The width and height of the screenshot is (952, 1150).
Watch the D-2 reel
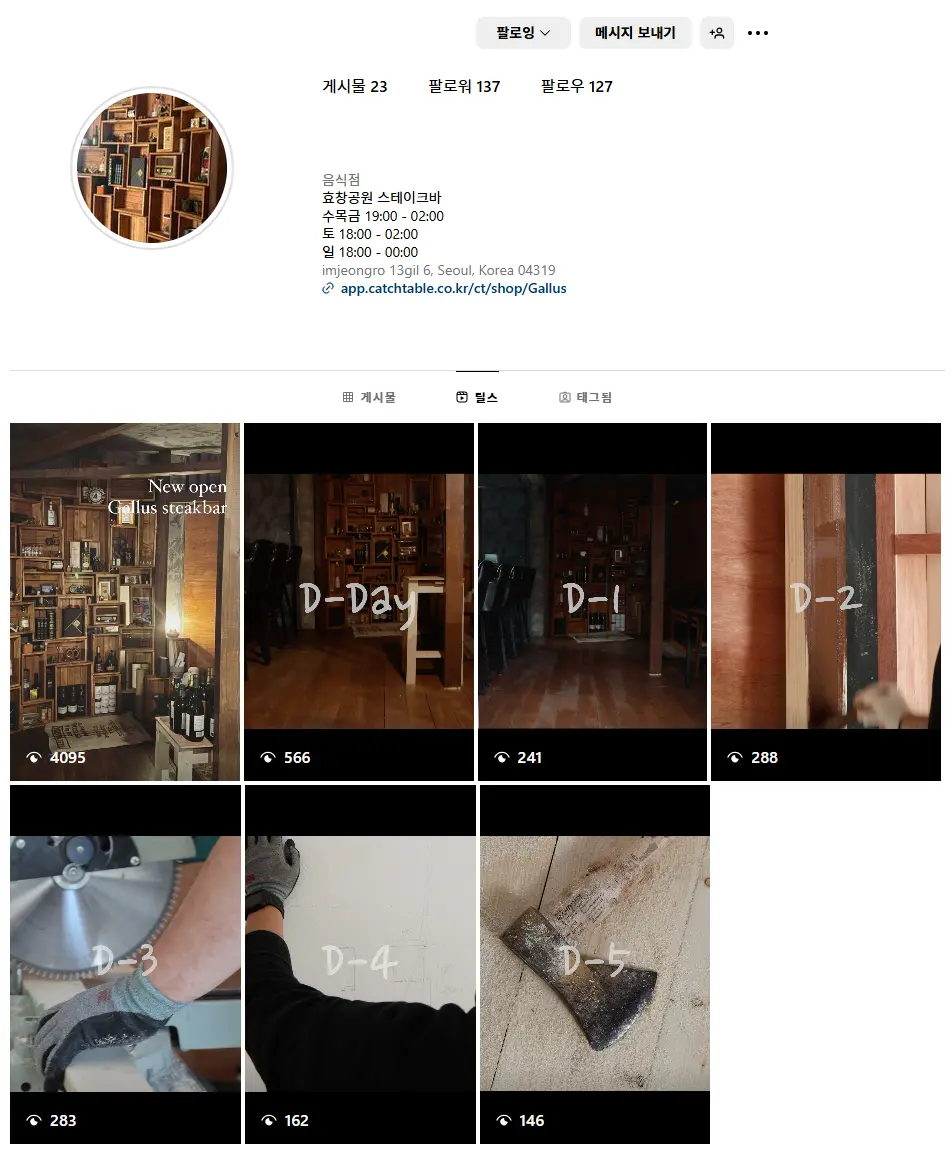tap(825, 601)
